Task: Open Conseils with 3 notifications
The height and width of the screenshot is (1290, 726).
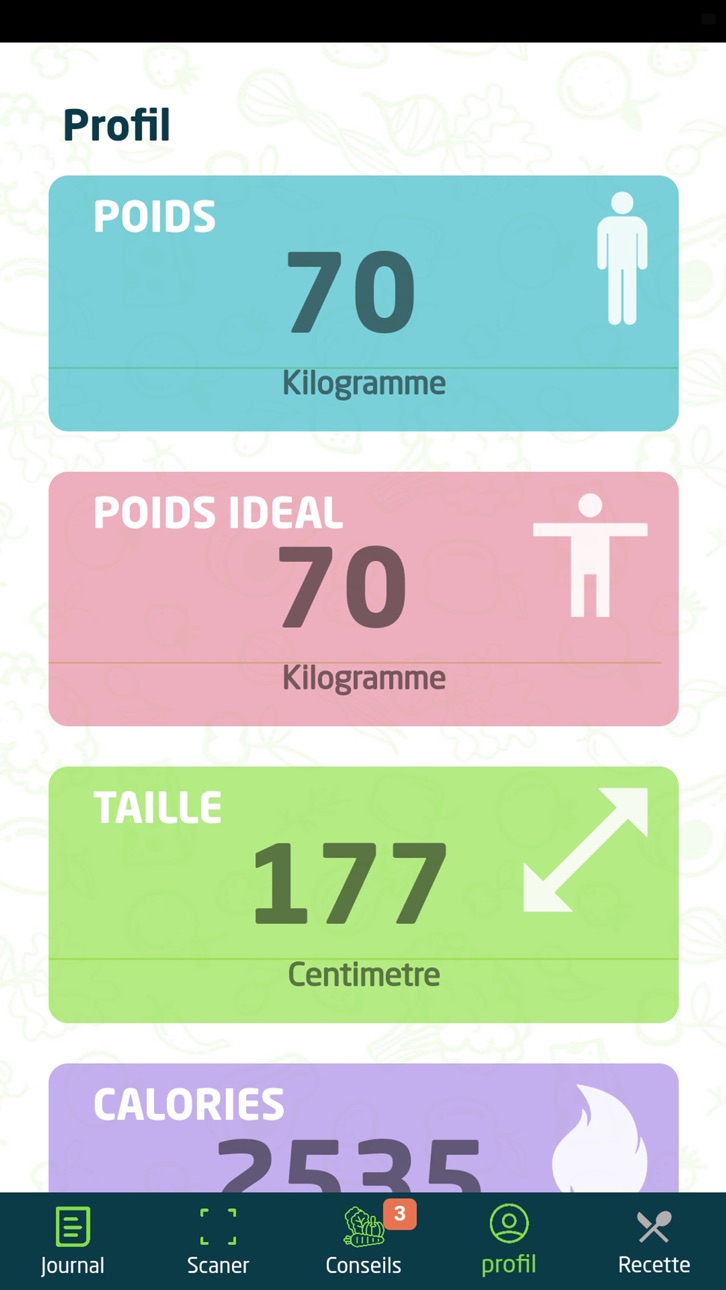Action: point(363,1241)
